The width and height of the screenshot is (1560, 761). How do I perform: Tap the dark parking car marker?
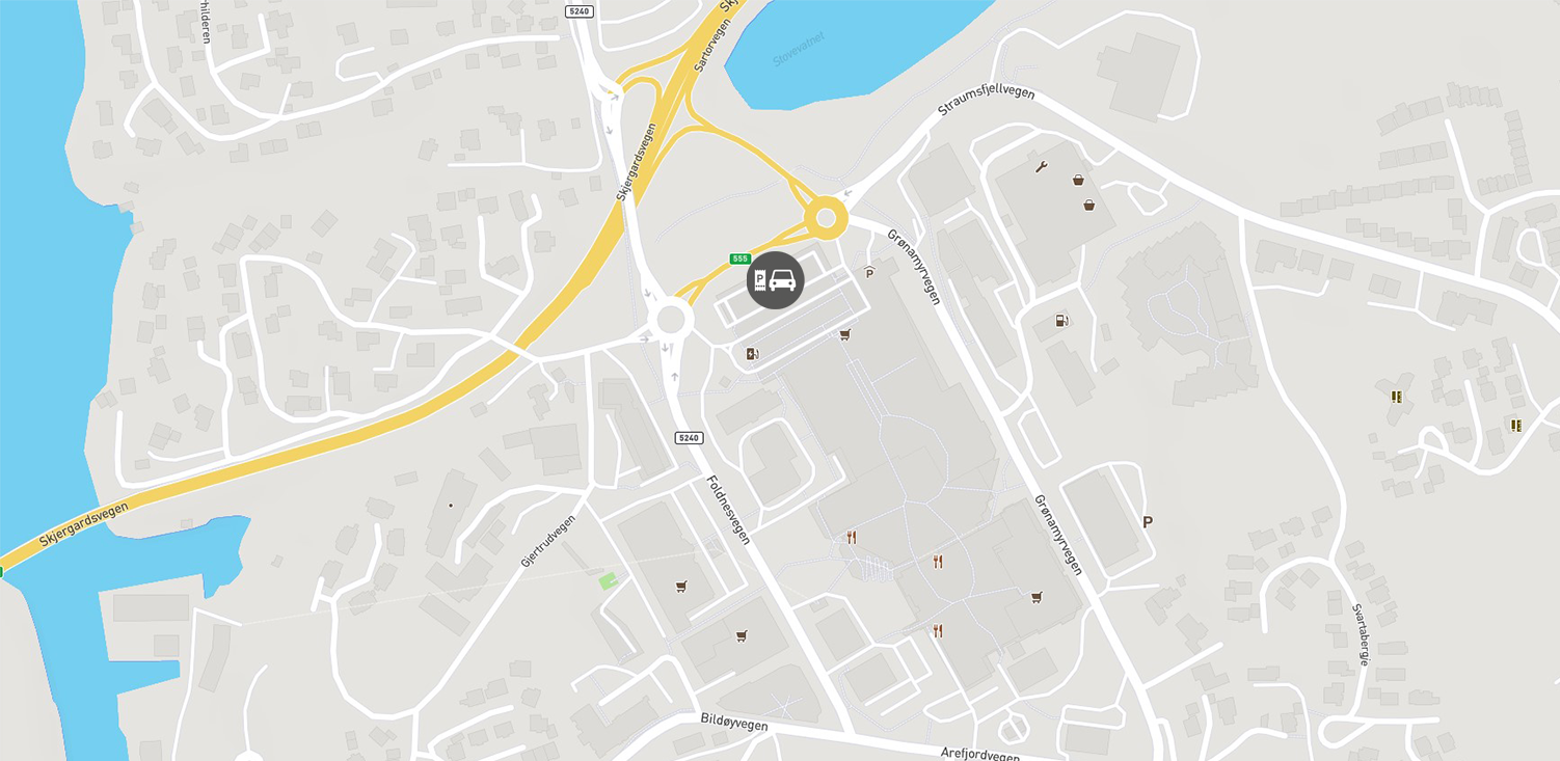pos(775,280)
